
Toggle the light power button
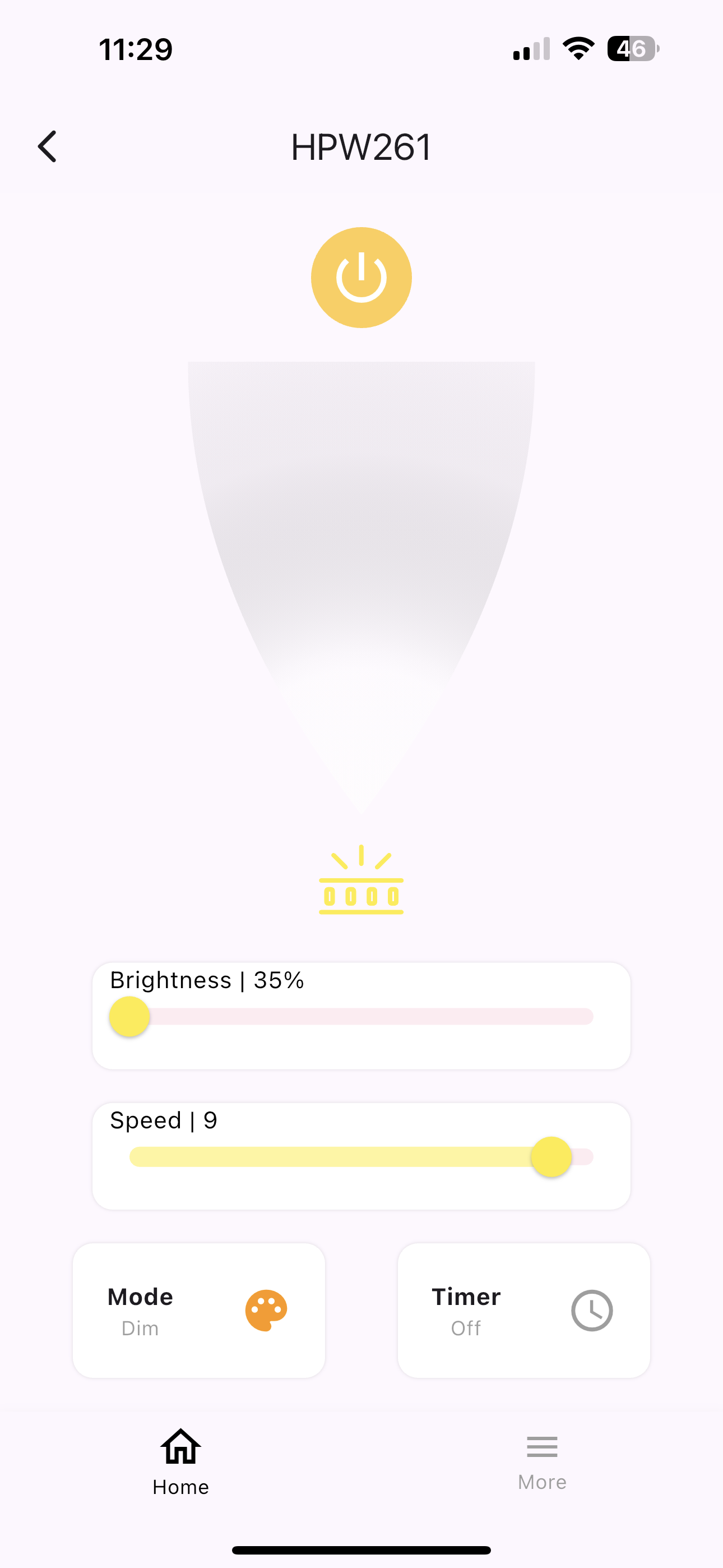pos(361,278)
